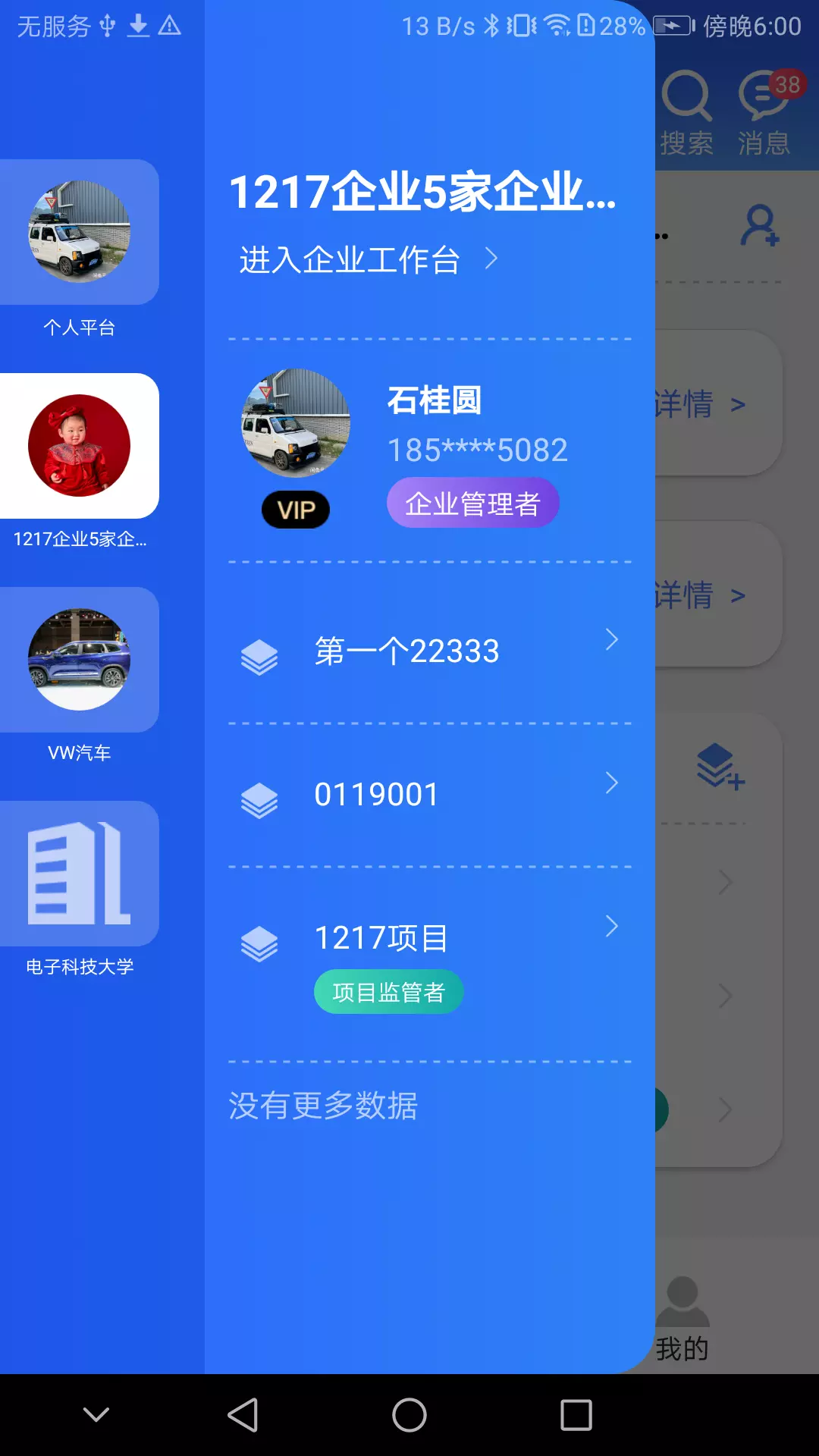Go to the system home screen
The width and height of the screenshot is (819, 1456).
[409, 1415]
